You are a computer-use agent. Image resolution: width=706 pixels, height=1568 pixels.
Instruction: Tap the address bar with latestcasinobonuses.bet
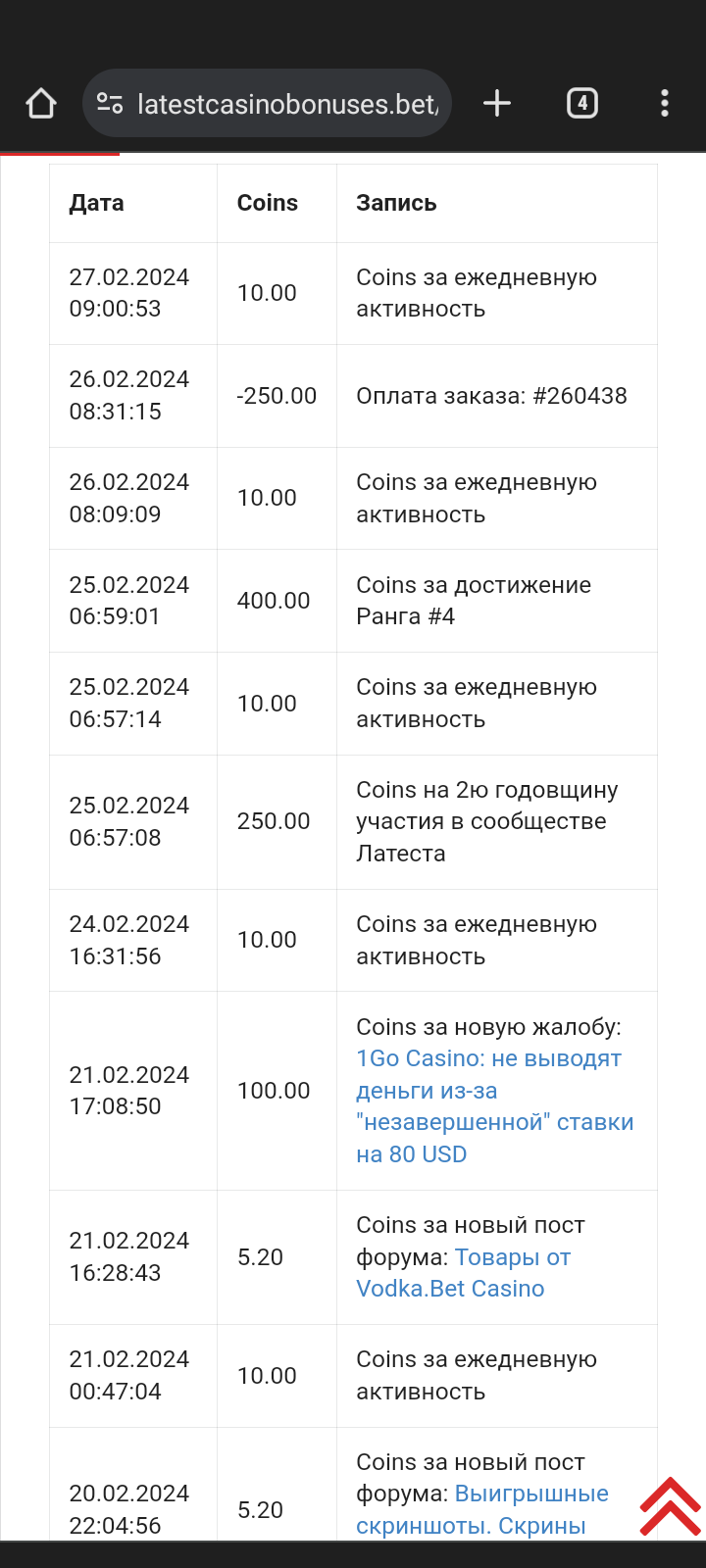(286, 104)
